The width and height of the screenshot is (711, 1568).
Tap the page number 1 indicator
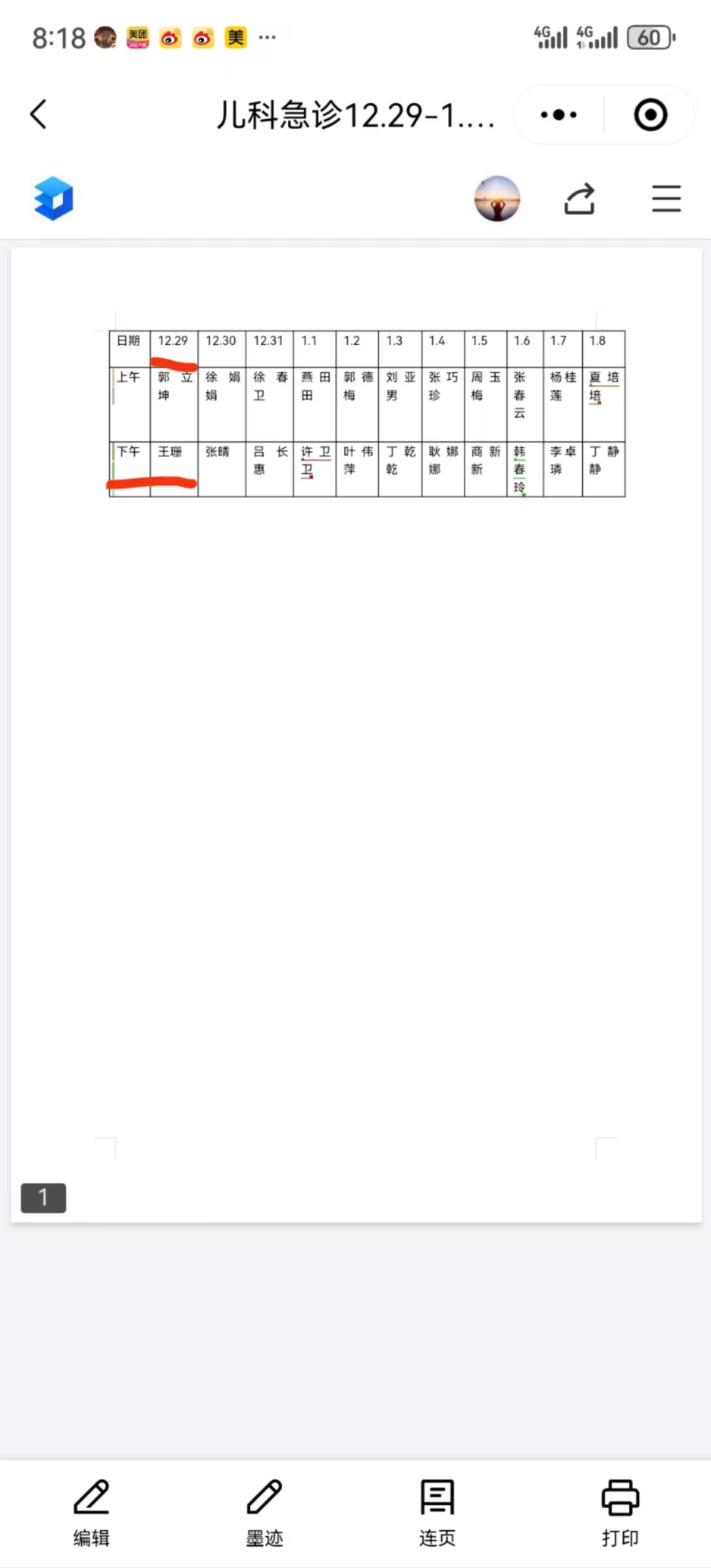click(43, 1198)
